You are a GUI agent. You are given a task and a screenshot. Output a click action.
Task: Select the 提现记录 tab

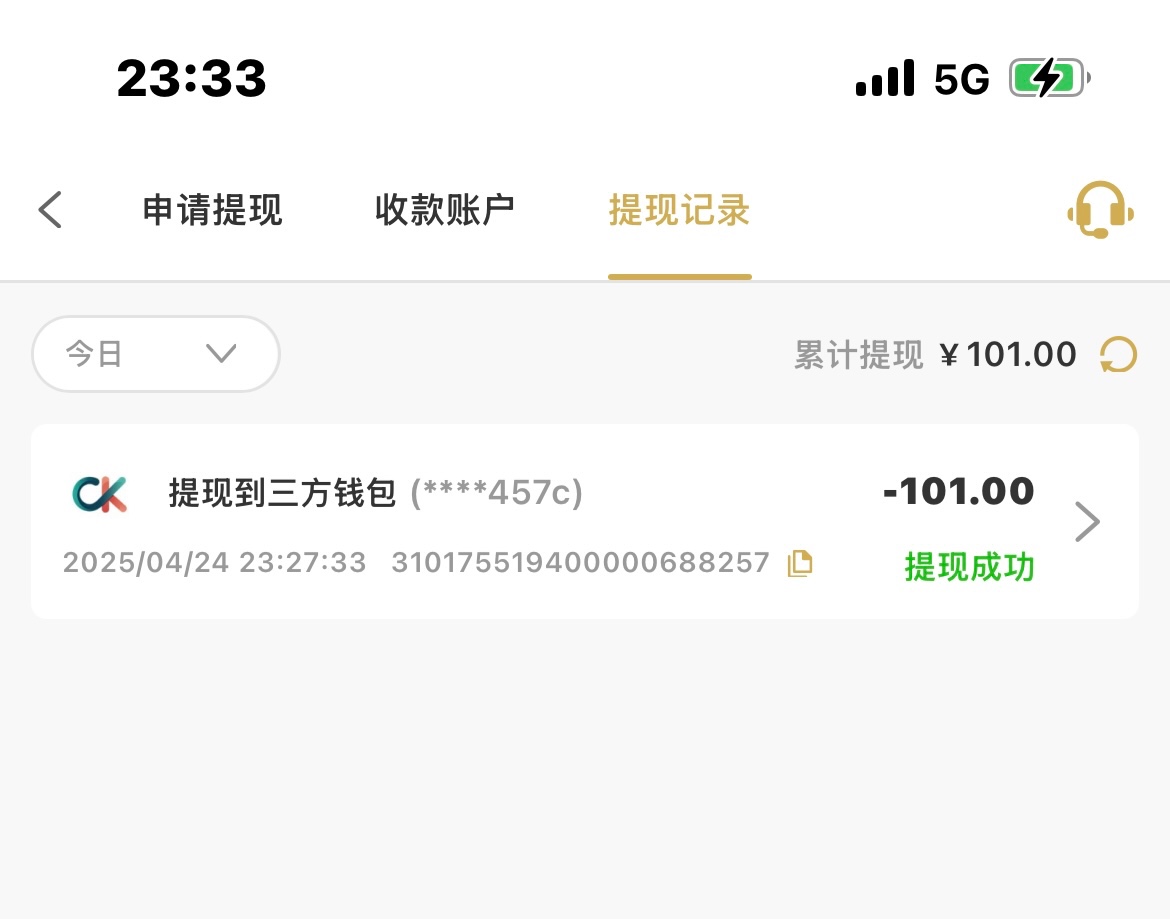click(679, 211)
